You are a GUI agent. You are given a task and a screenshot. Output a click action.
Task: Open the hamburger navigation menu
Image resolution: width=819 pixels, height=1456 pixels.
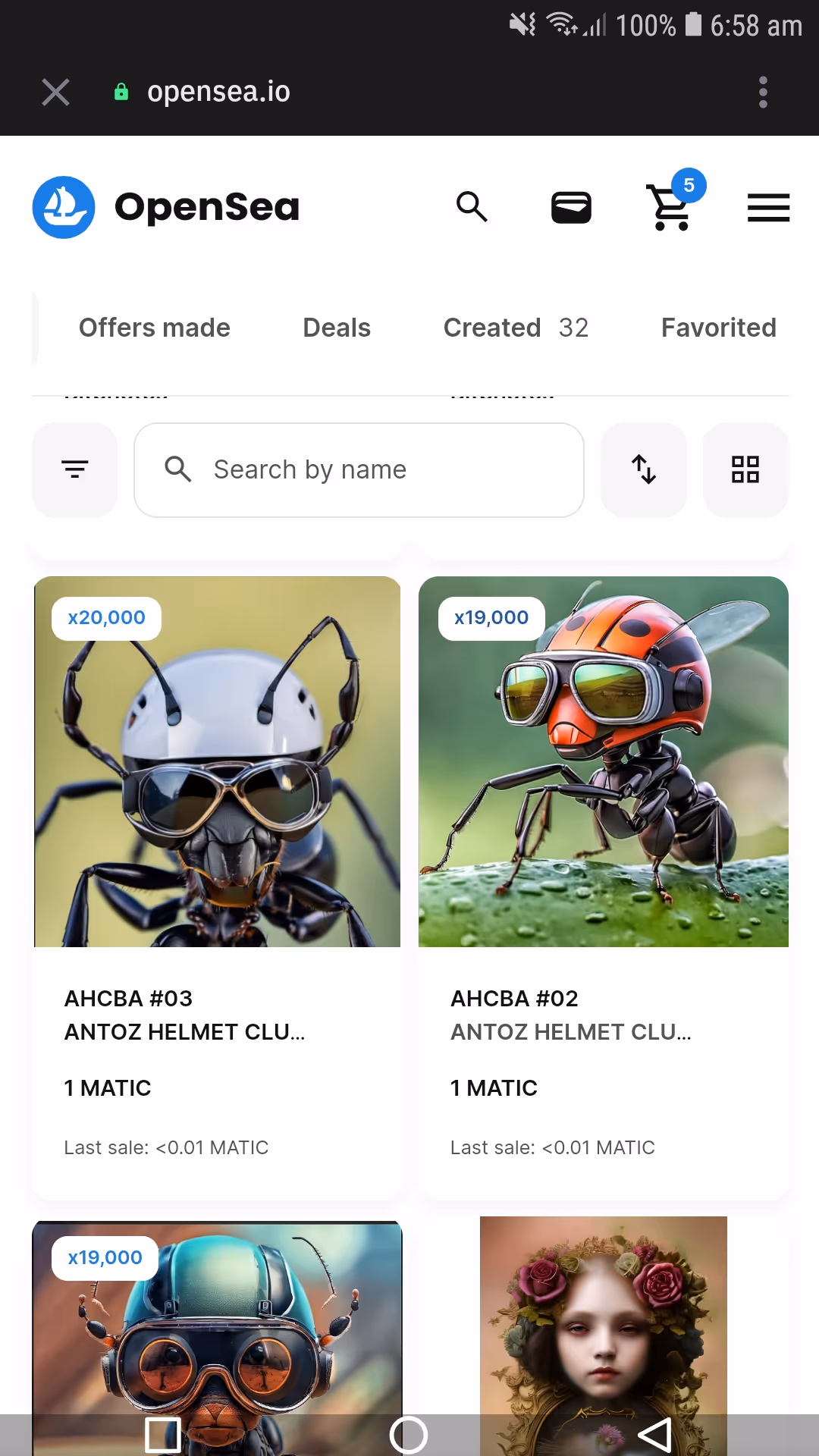click(x=768, y=207)
